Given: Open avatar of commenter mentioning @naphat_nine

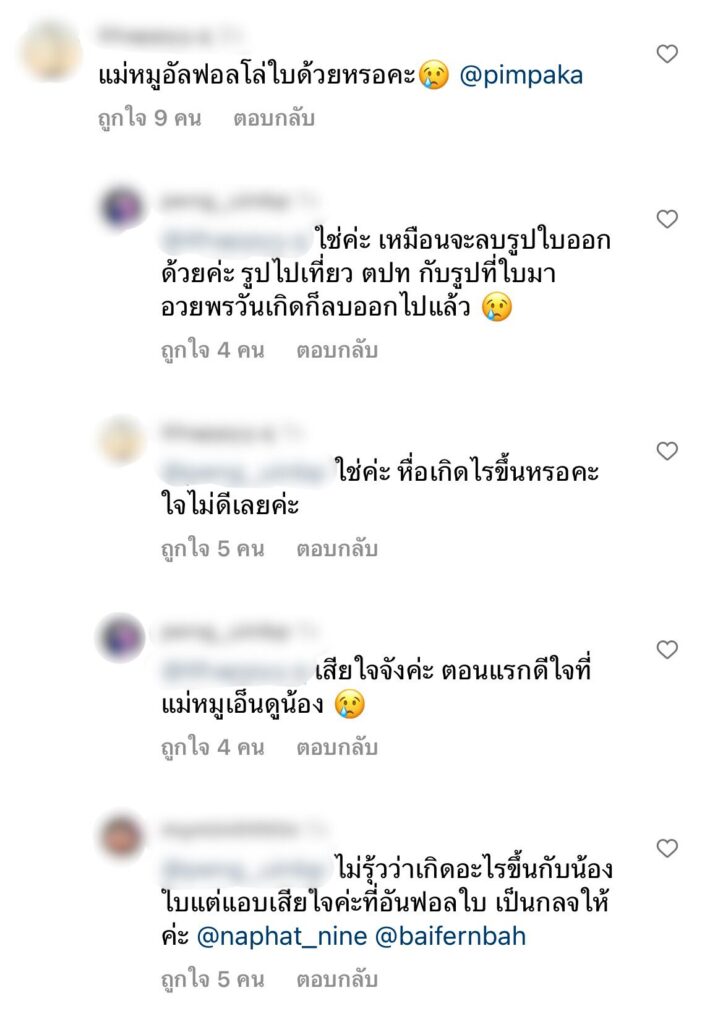Looking at the screenshot, I should tap(122, 837).
